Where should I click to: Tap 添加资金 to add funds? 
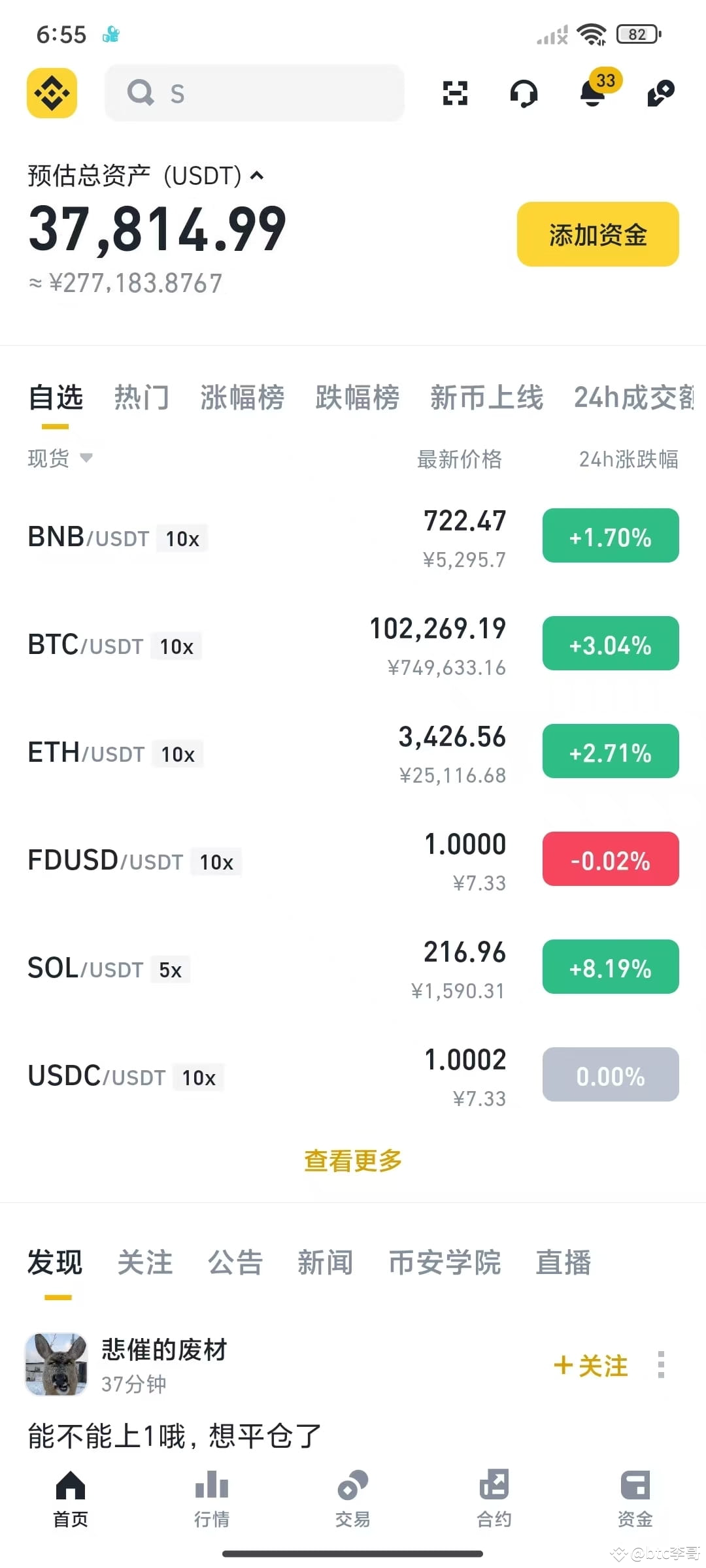pyautogui.click(x=597, y=235)
